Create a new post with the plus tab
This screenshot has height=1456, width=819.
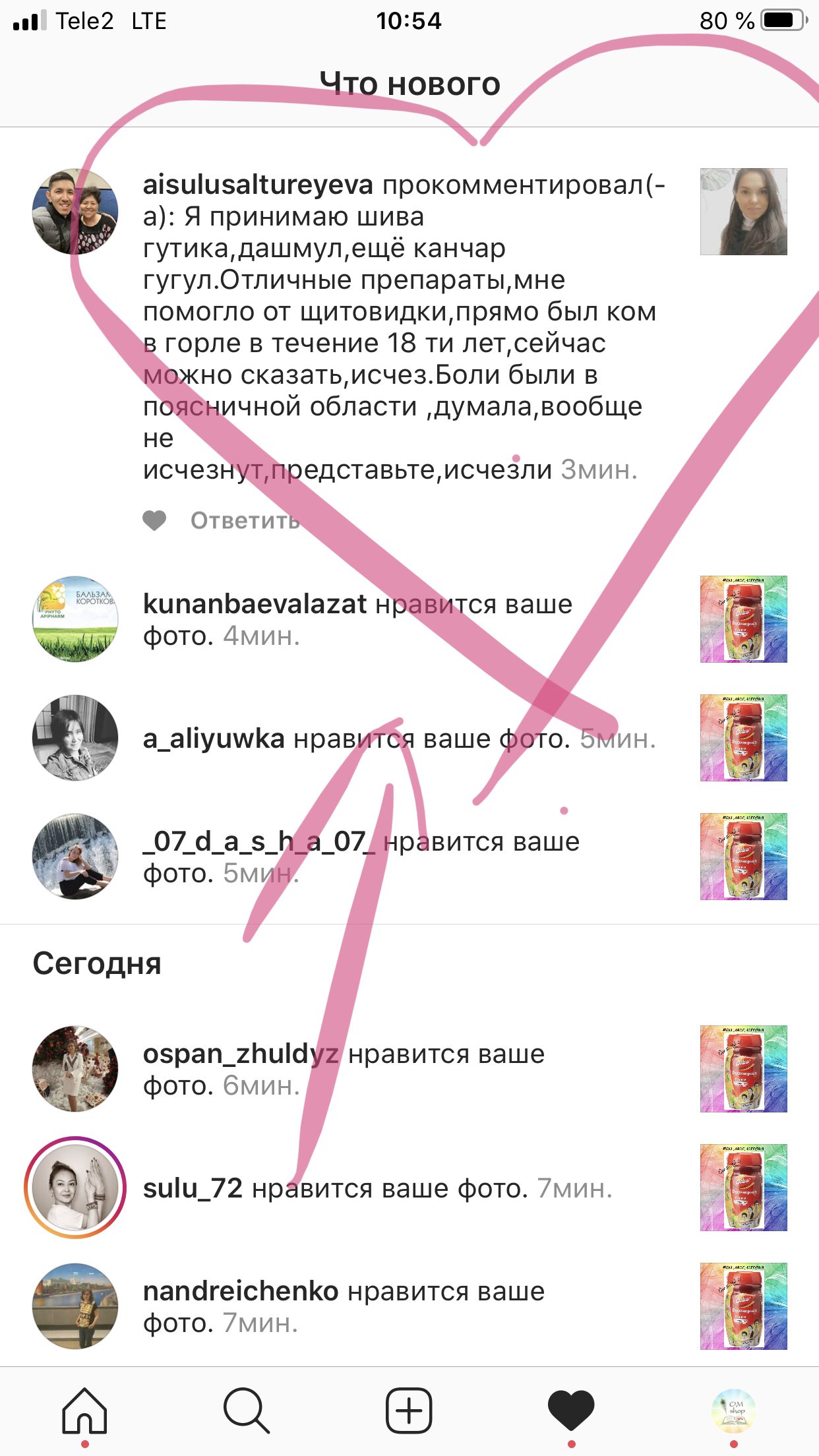click(409, 1411)
